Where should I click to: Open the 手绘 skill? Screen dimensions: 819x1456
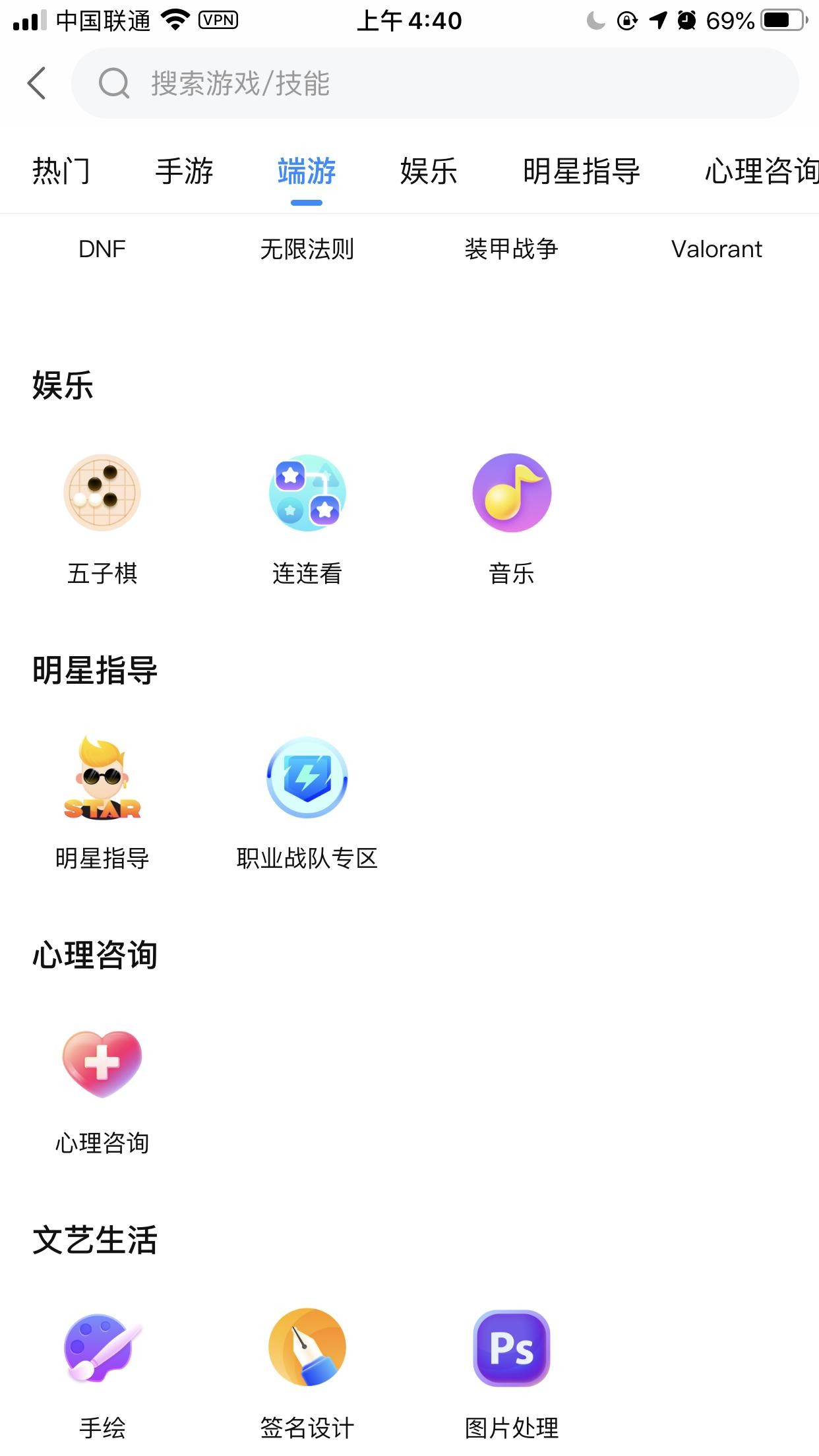pyautogui.click(x=102, y=1348)
